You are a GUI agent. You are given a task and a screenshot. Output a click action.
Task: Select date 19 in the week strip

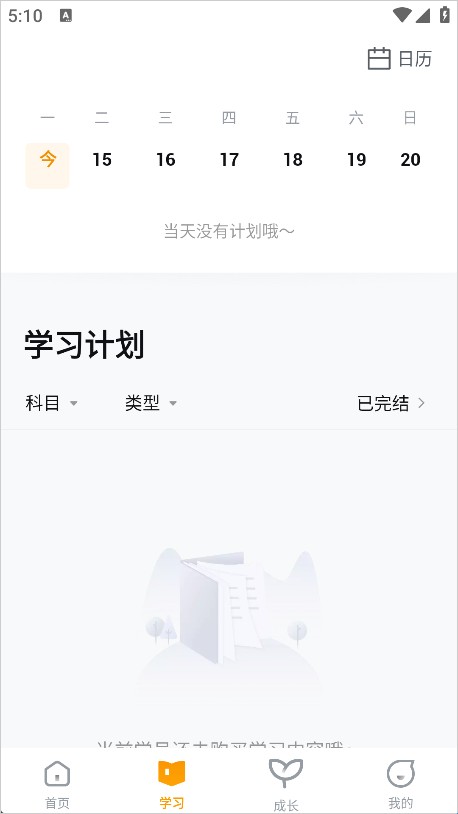(x=356, y=160)
